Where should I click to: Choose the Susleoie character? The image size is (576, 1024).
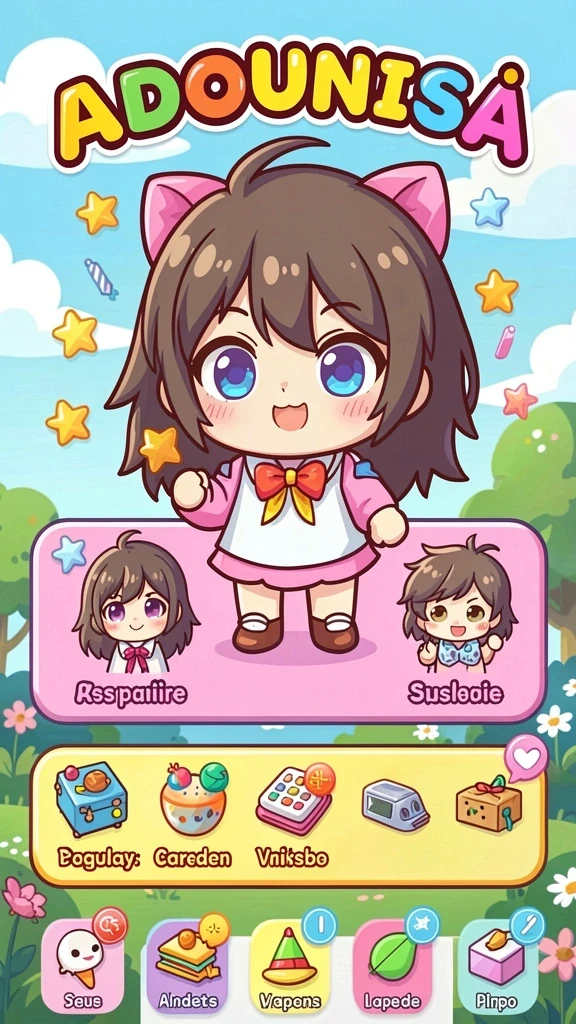coord(456,625)
